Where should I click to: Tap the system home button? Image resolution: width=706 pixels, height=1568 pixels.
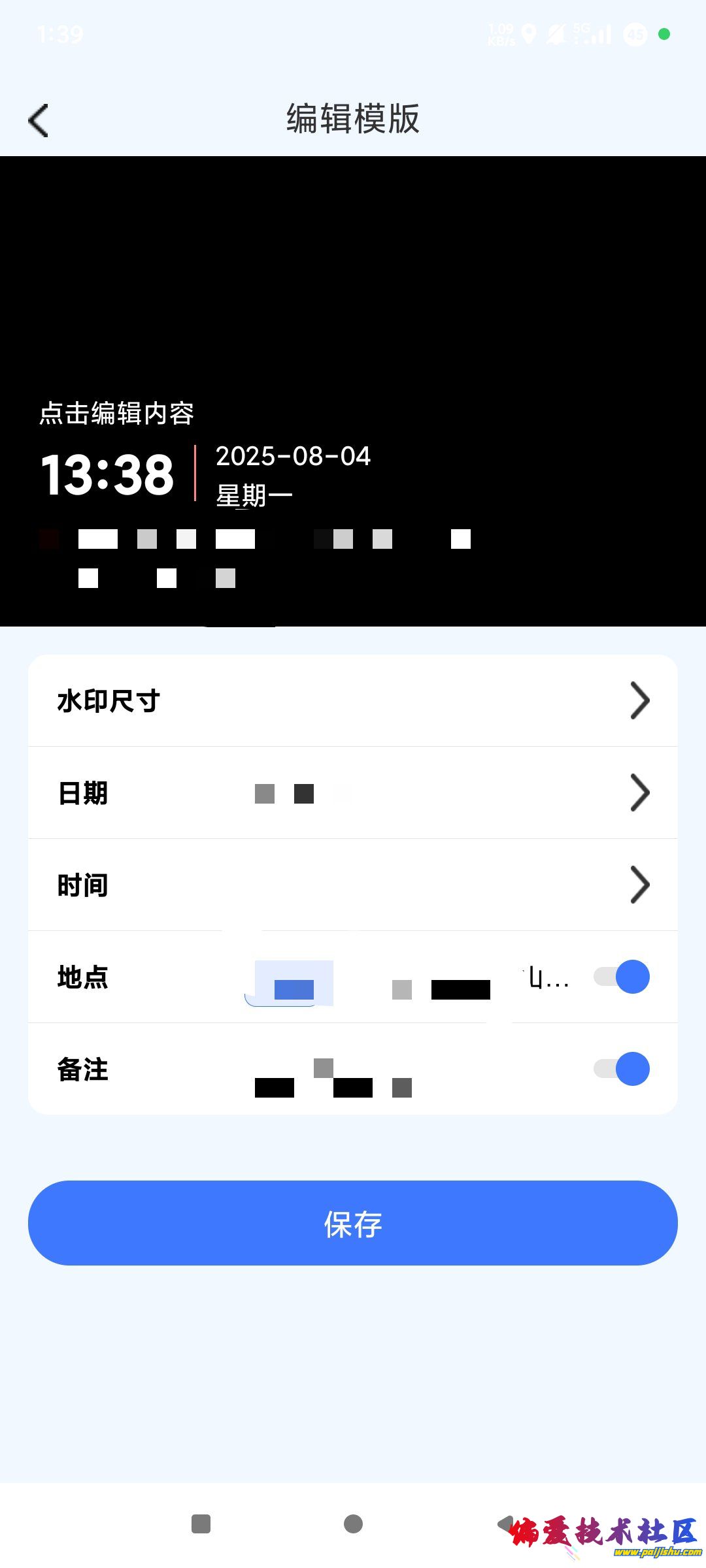click(353, 1524)
